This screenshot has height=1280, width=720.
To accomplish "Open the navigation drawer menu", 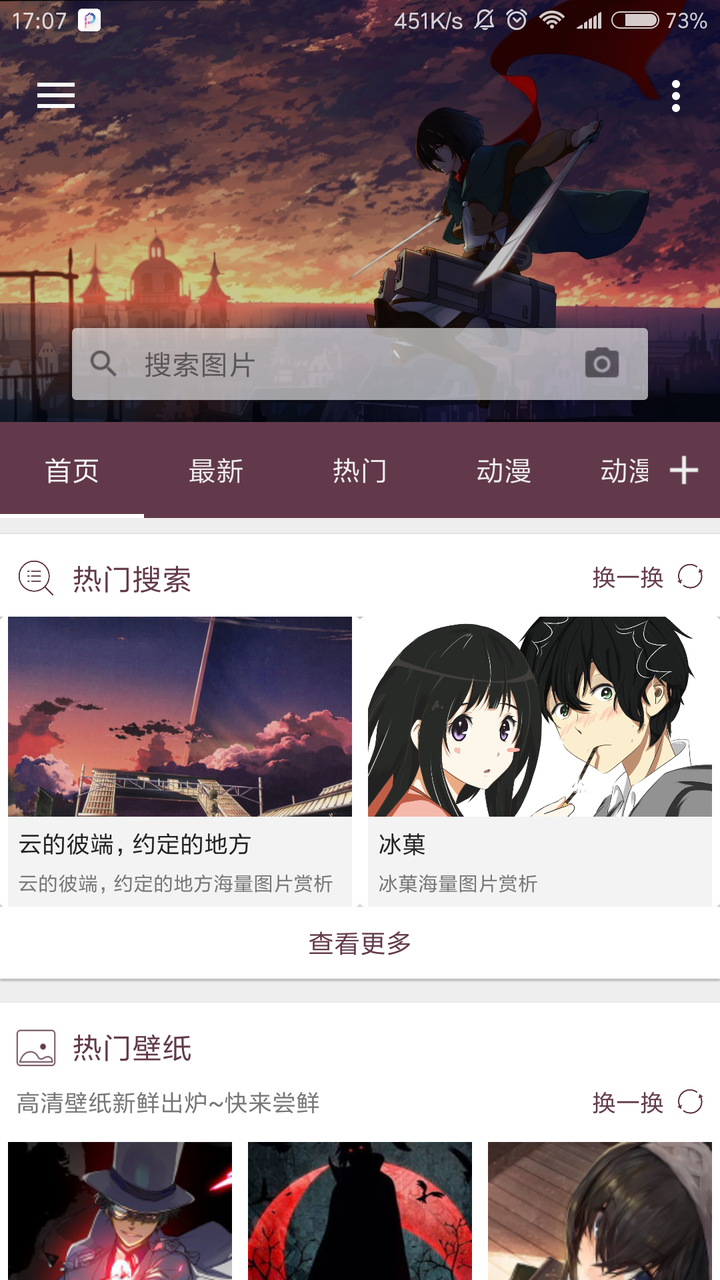I will [55, 95].
